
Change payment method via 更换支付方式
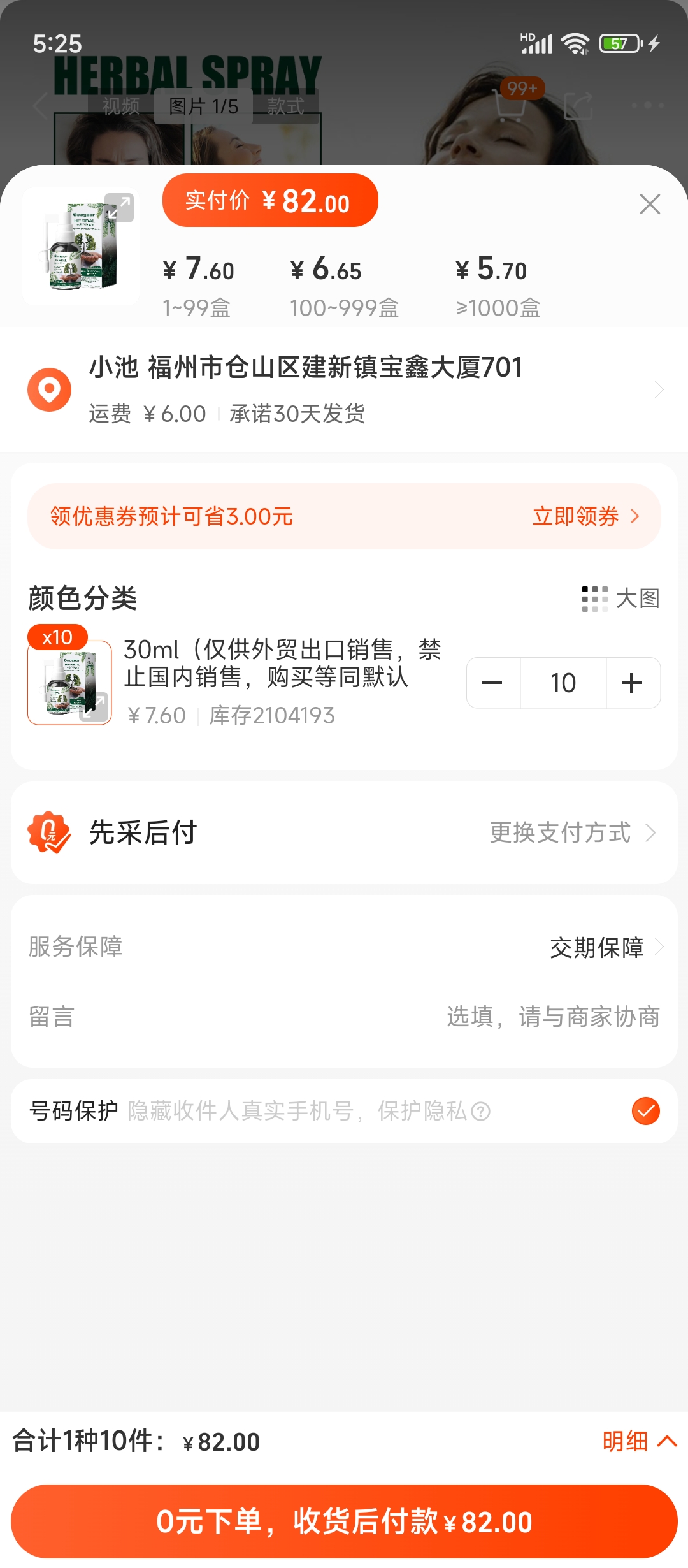pos(571,832)
